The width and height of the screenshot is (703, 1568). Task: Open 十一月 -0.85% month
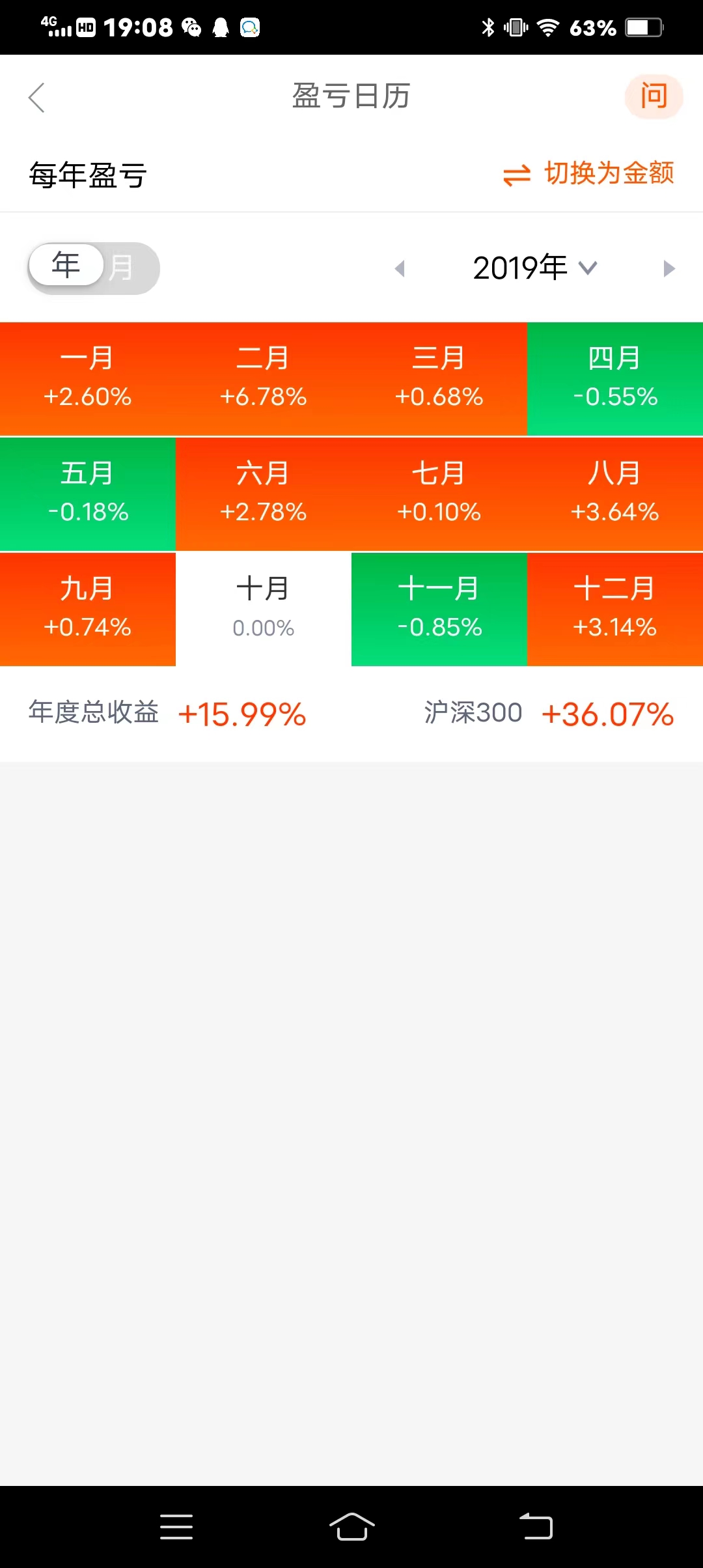click(x=439, y=609)
